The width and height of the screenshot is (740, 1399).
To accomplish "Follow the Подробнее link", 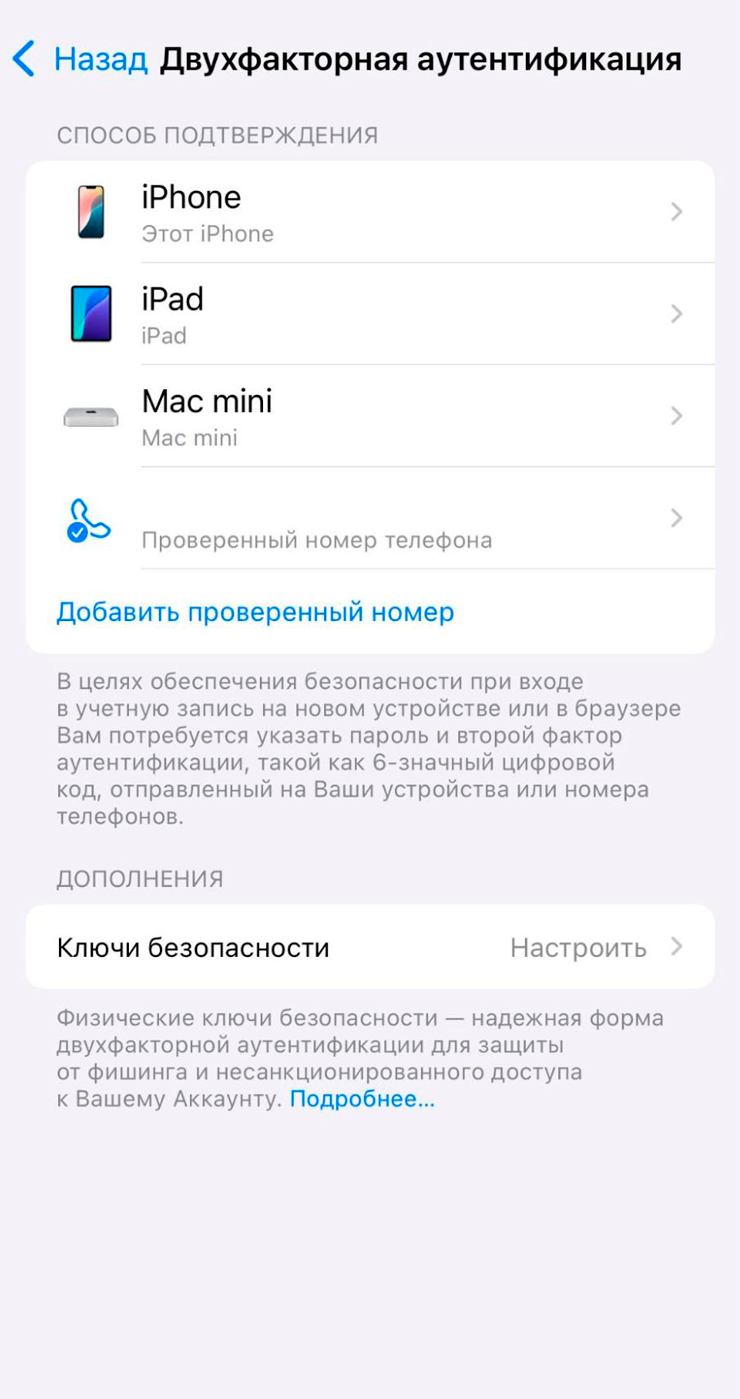I will coord(362,1099).
